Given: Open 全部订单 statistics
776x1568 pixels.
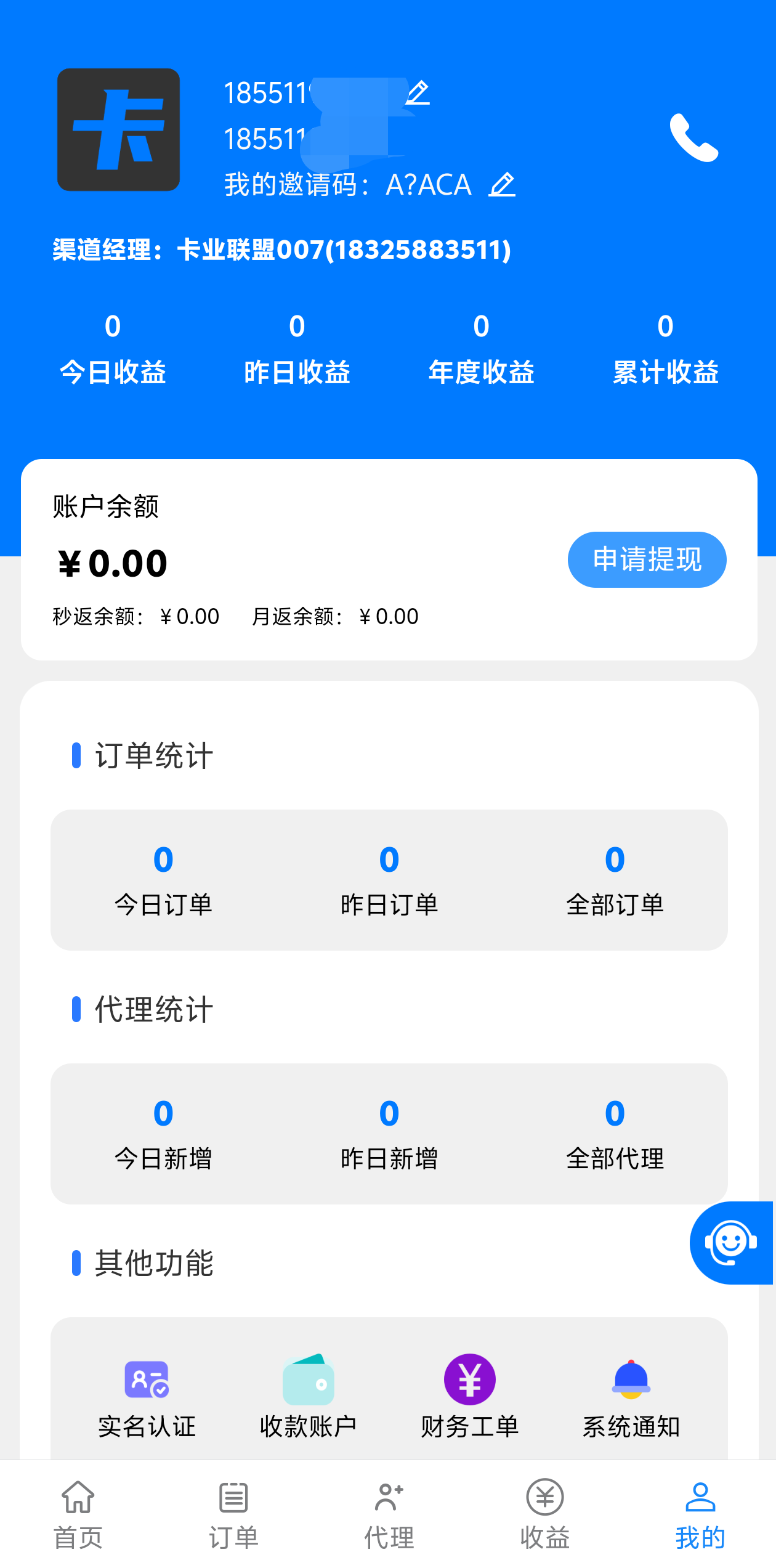Looking at the screenshot, I should pyautogui.click(x=615, y=880).
